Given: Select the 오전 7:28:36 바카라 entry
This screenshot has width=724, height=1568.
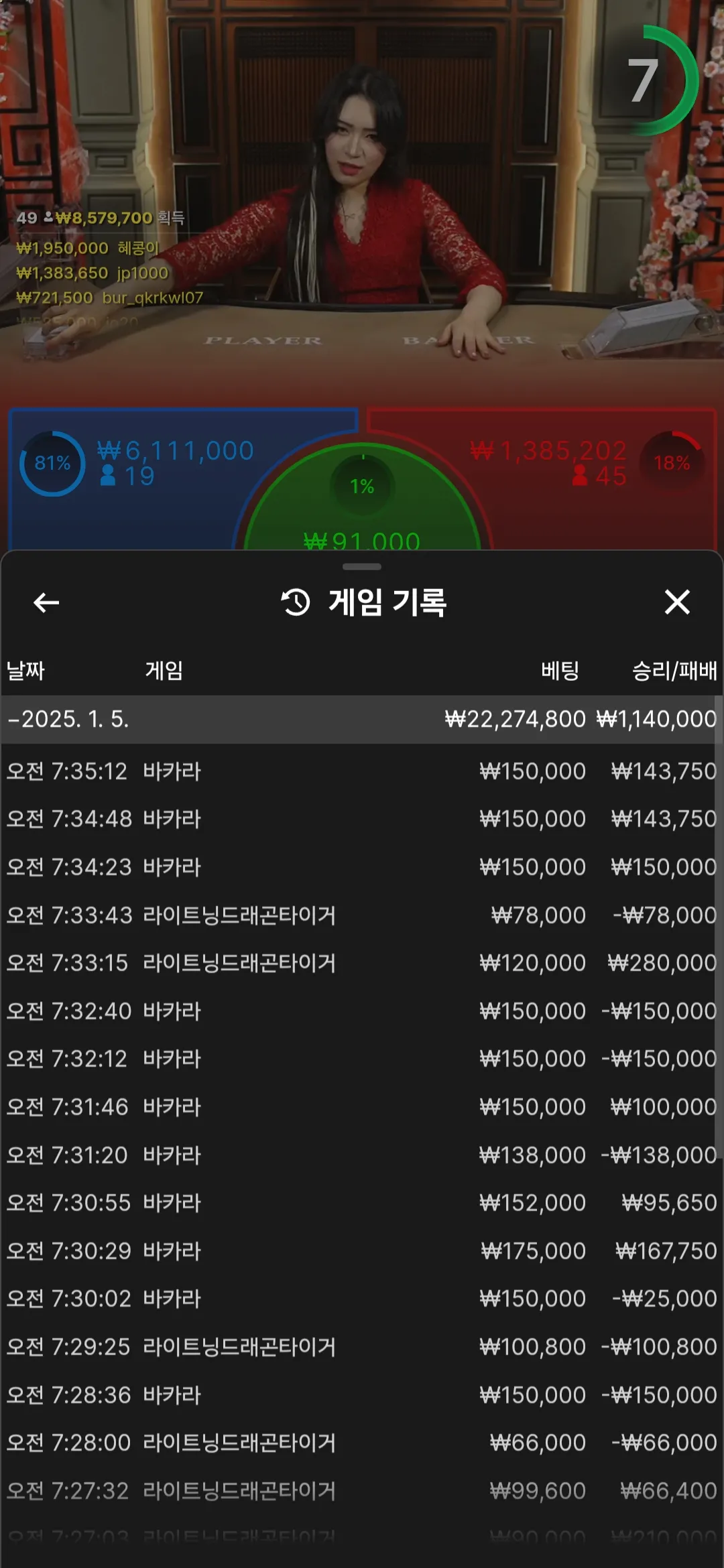Looking at the screenshot, I should (361, 1395).
